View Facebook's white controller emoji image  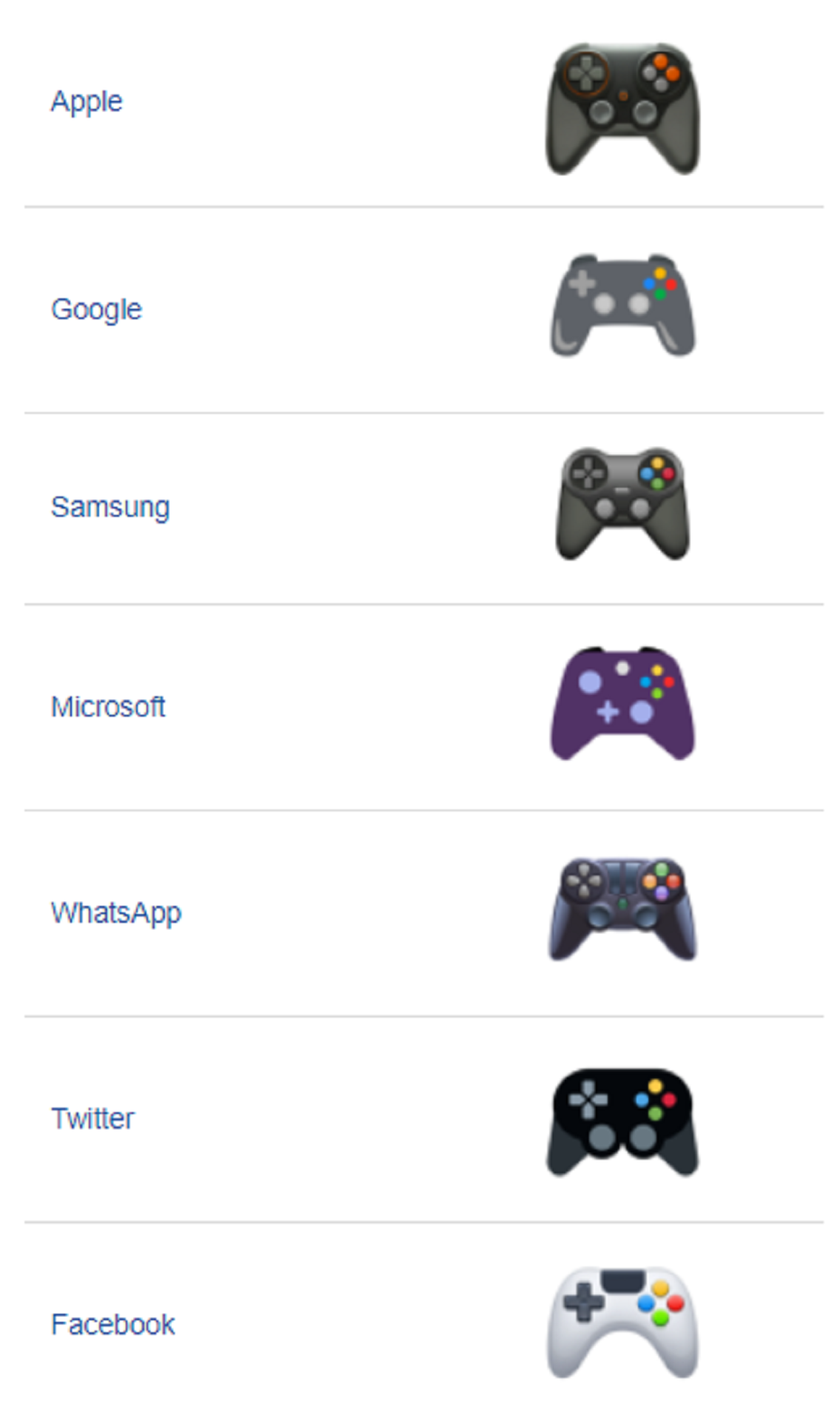(622, 1323)
